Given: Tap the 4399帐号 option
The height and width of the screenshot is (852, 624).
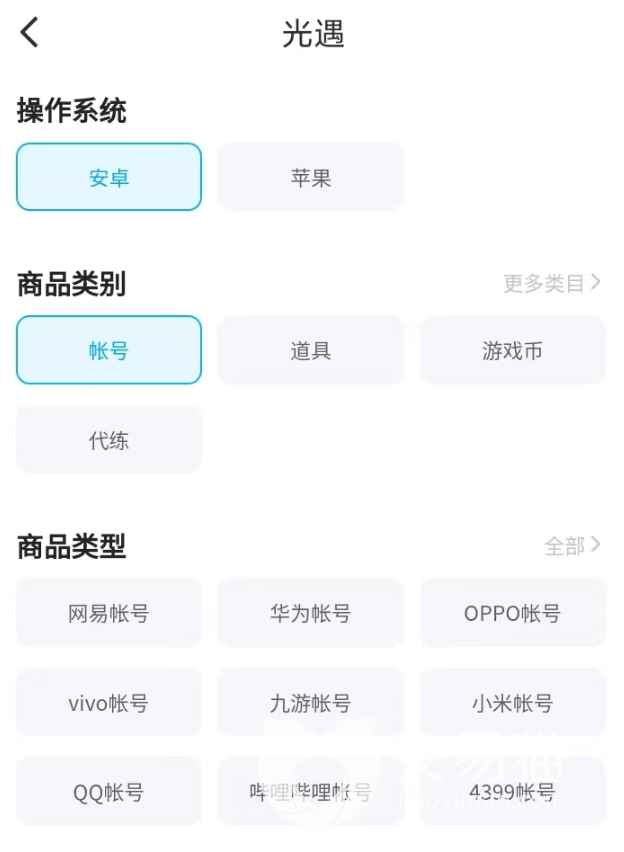Looking at the screenshot, I should click(512, 792).
